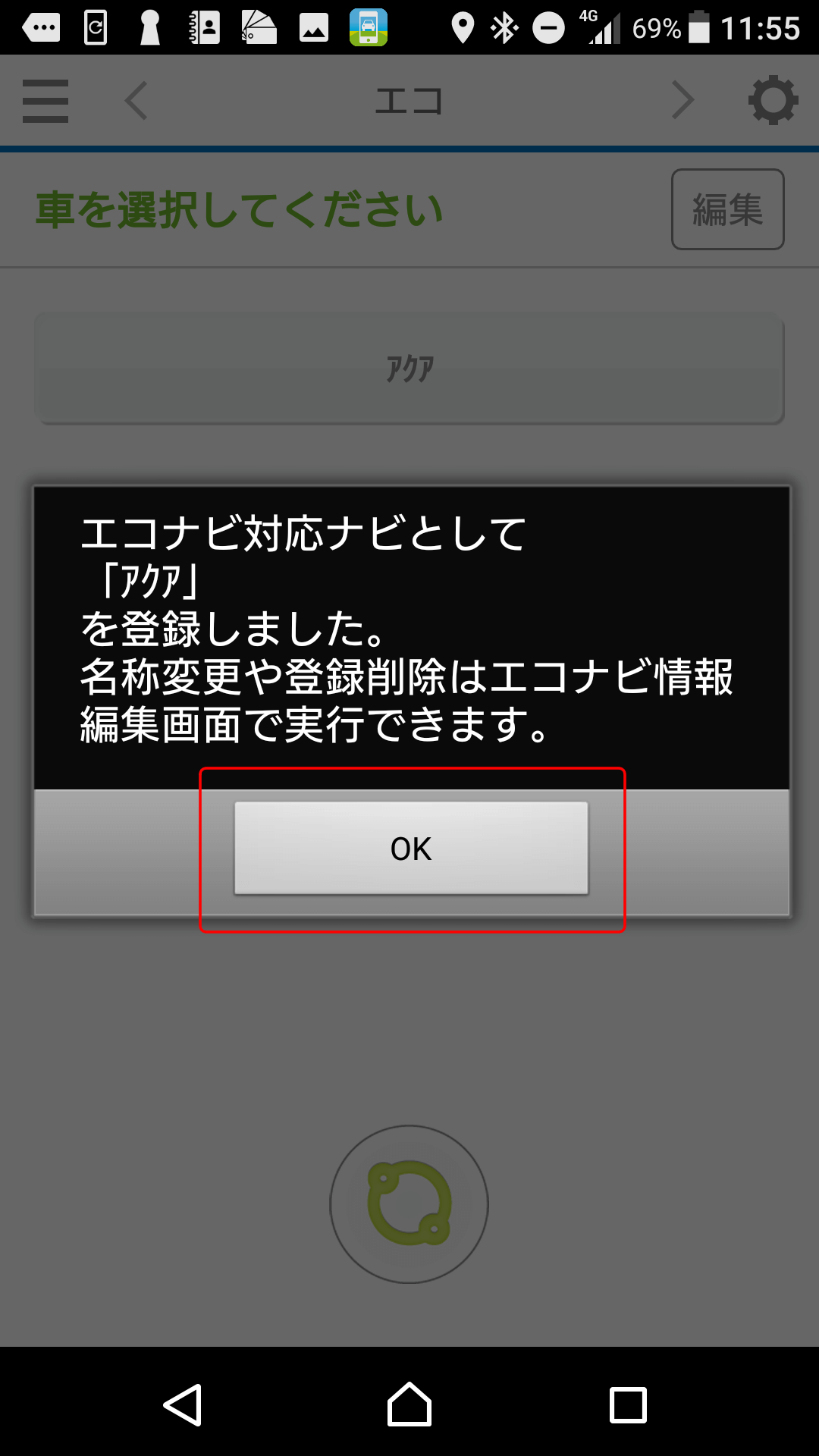Open the settings gear
The width and height of the screenshot is (819, 1456).
tap(773, 100)
